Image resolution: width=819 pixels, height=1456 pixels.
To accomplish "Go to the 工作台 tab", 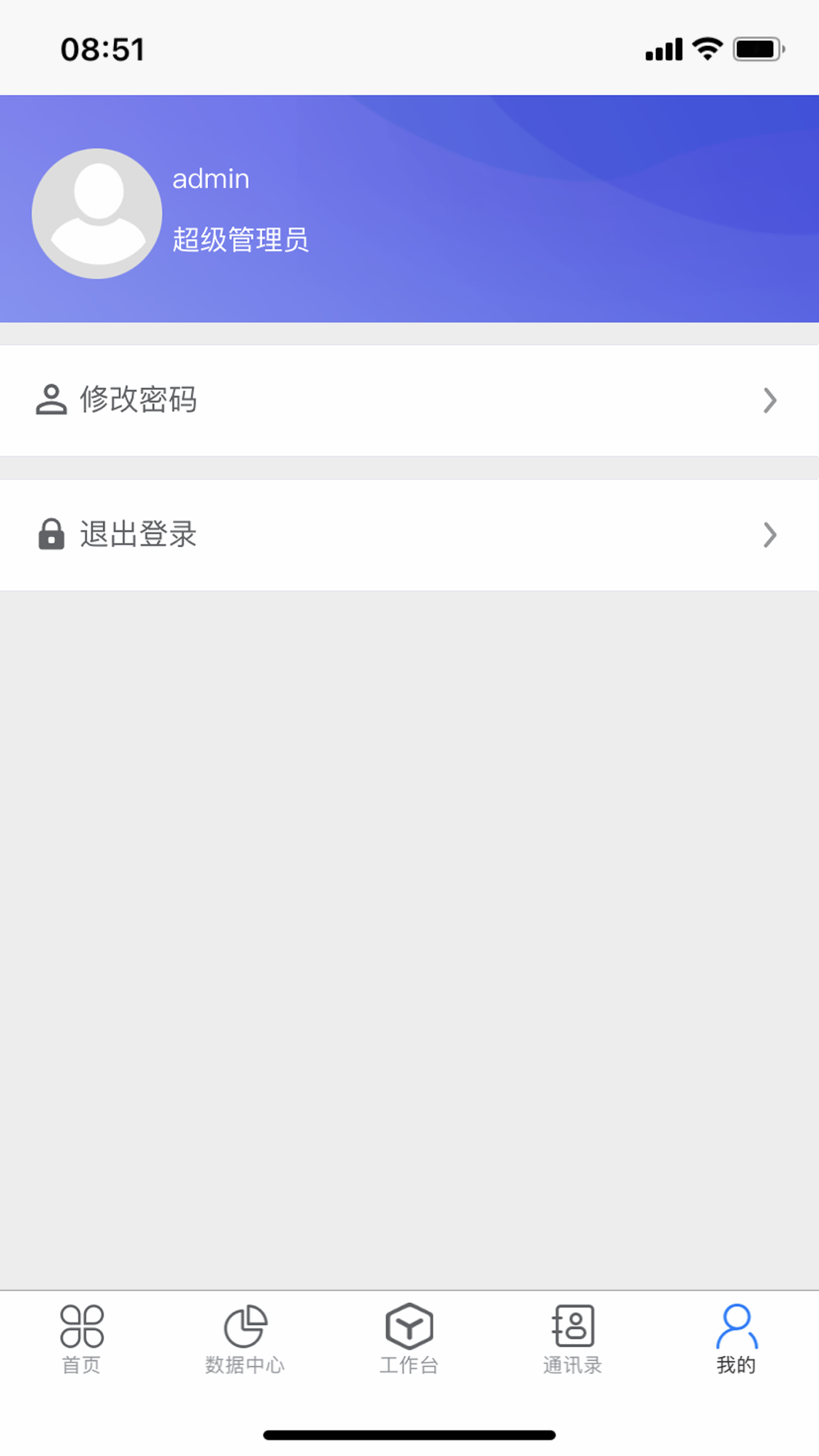I will pyautogui.click(x=409, y=1339).
